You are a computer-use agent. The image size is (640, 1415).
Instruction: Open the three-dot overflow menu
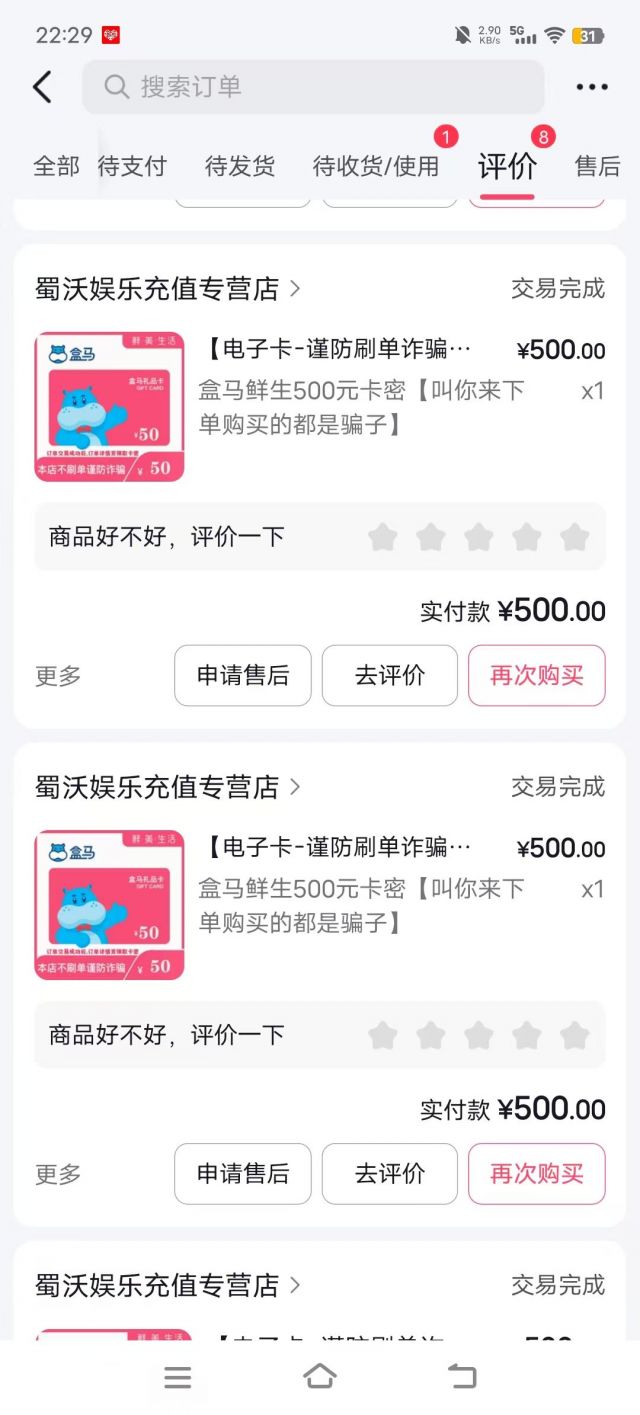592,87
